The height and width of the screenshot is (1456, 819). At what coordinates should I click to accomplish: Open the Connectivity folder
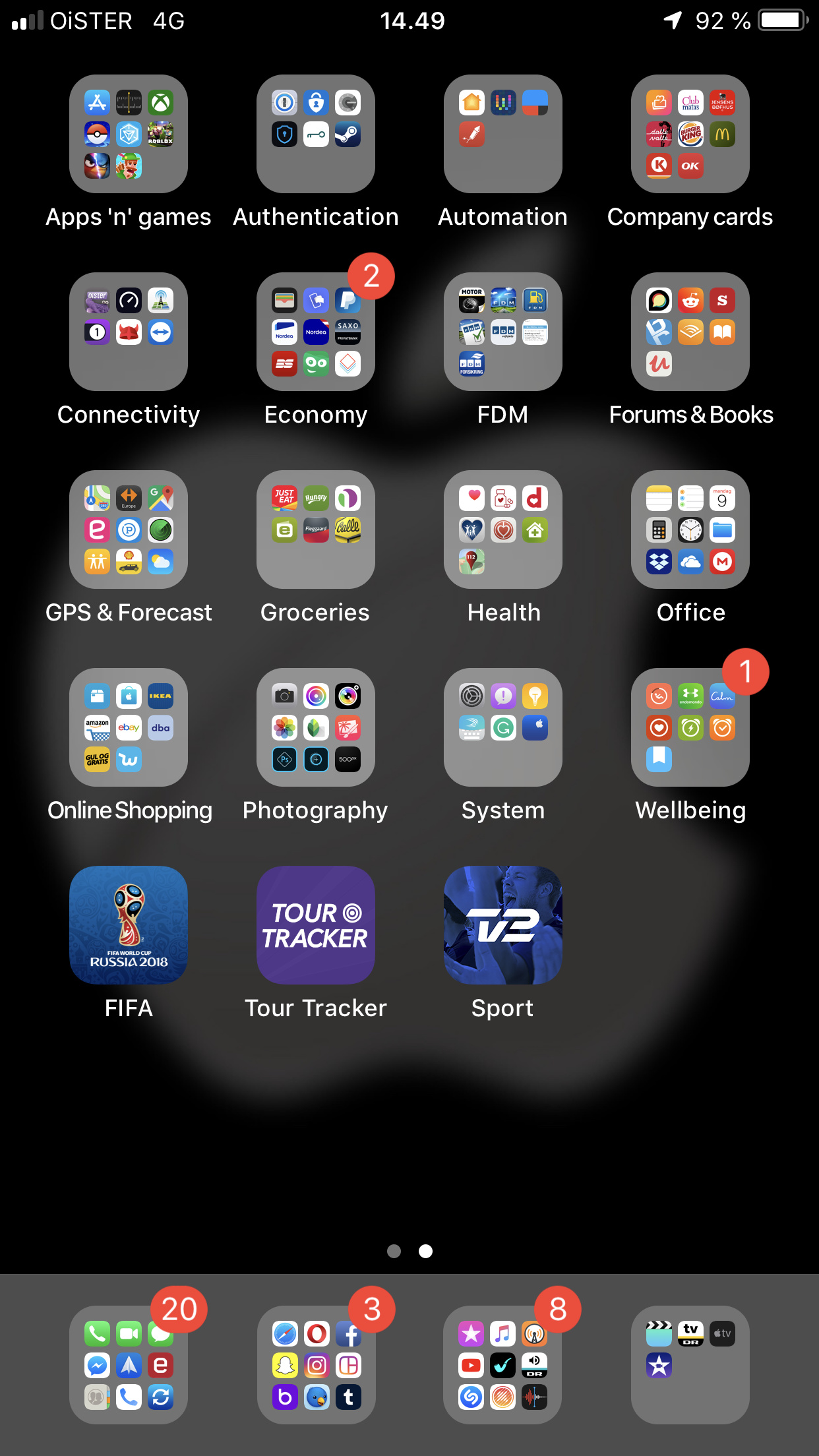(x=129, y=332)
